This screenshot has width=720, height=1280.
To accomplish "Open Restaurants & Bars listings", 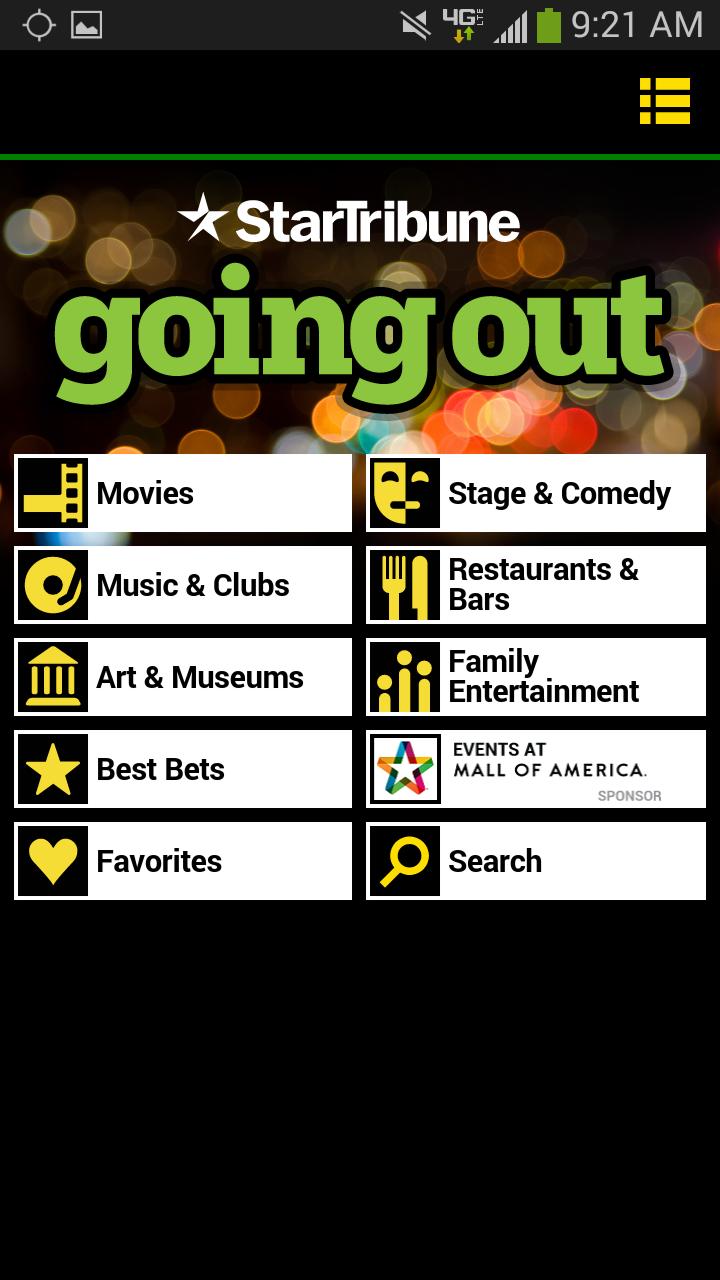I will click(536, 585).
